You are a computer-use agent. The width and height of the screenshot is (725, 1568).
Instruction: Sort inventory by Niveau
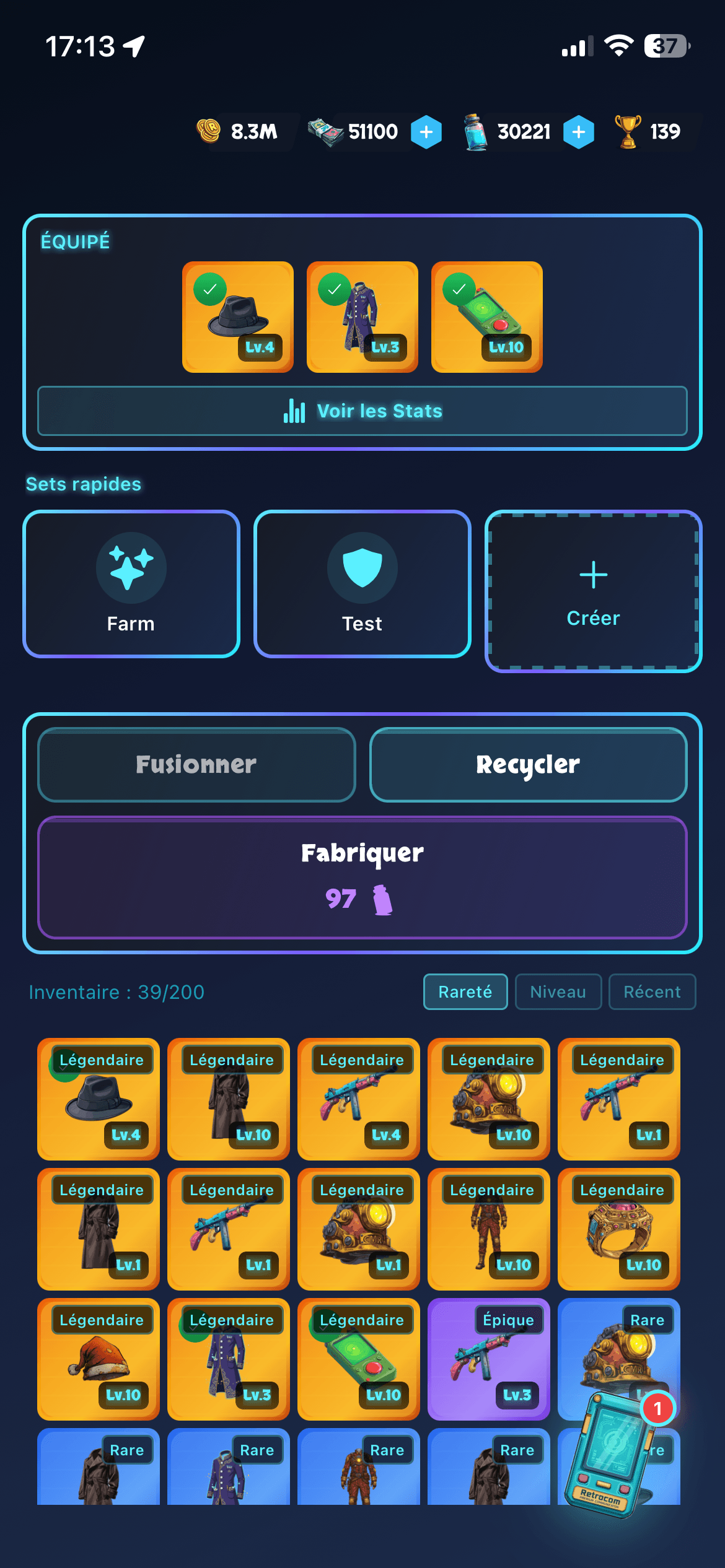pyautogui.click(x=558, y=992)
